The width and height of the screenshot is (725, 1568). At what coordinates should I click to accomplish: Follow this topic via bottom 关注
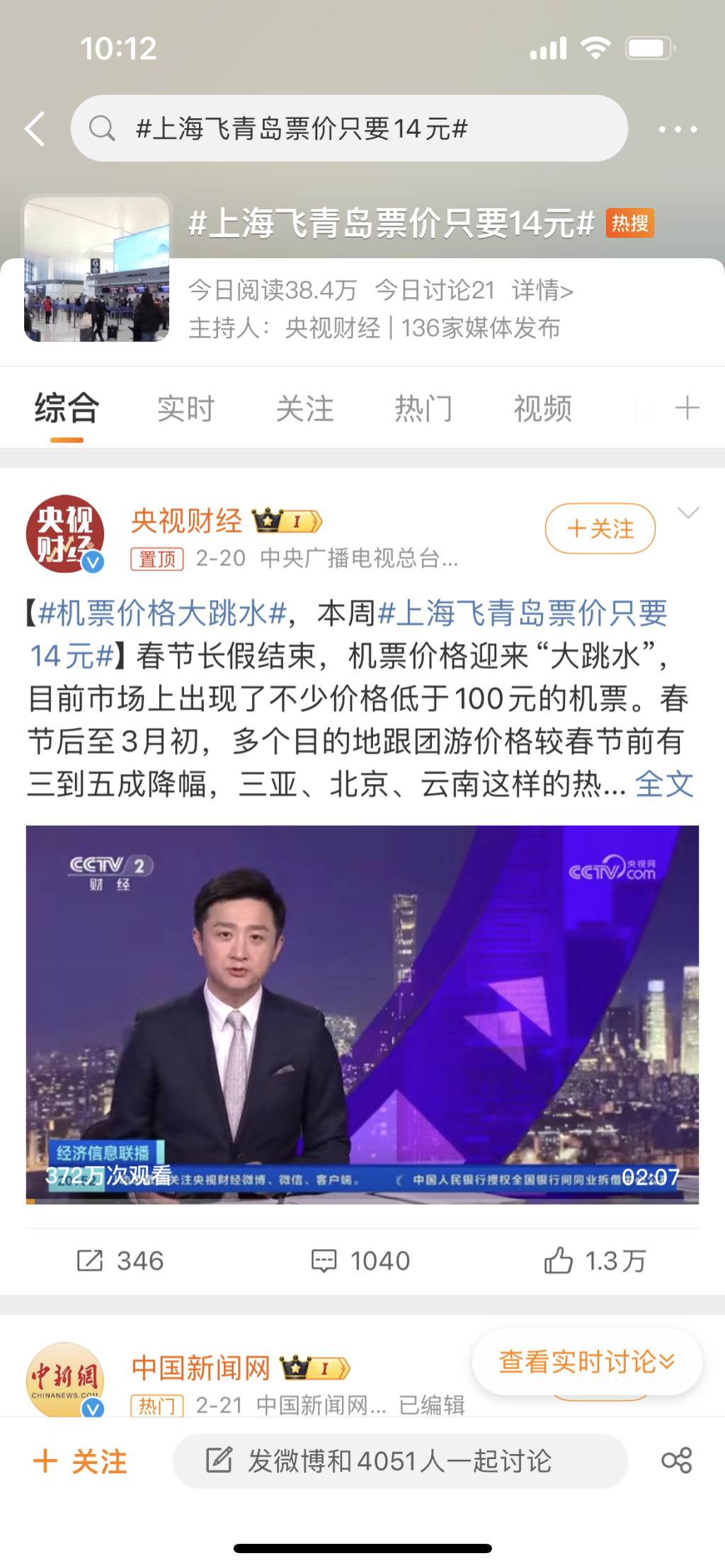pyautogui.click(x=81, y=1461)
